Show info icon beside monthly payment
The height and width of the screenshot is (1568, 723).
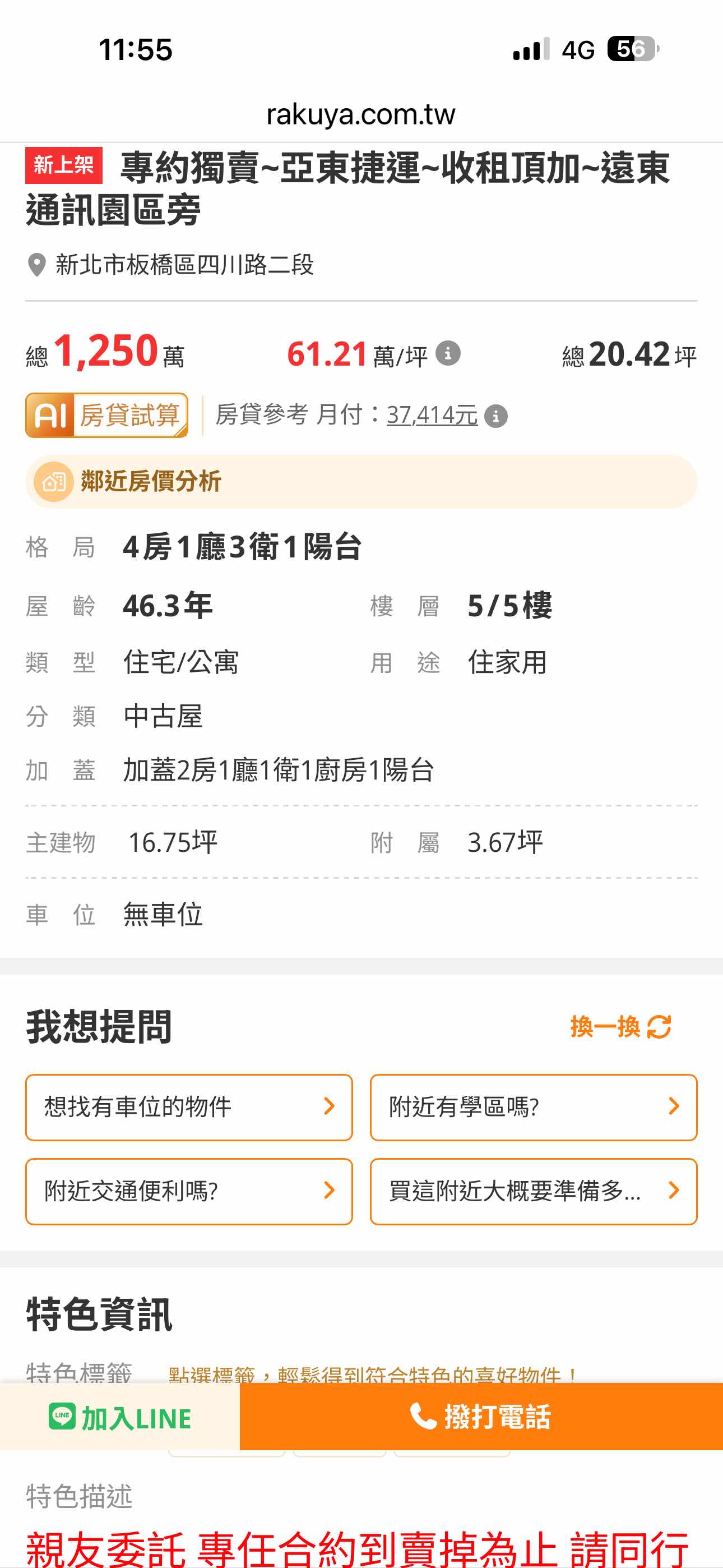coord(496,417)
